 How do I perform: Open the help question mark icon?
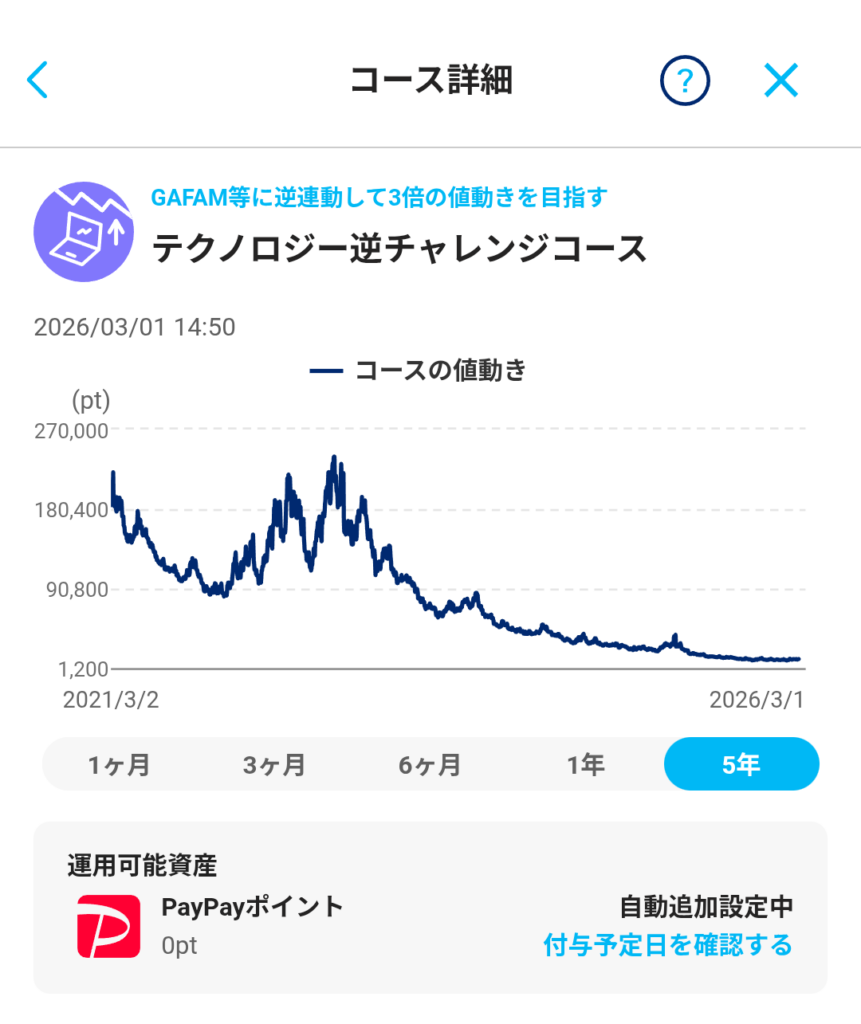(x=684, y=81)
